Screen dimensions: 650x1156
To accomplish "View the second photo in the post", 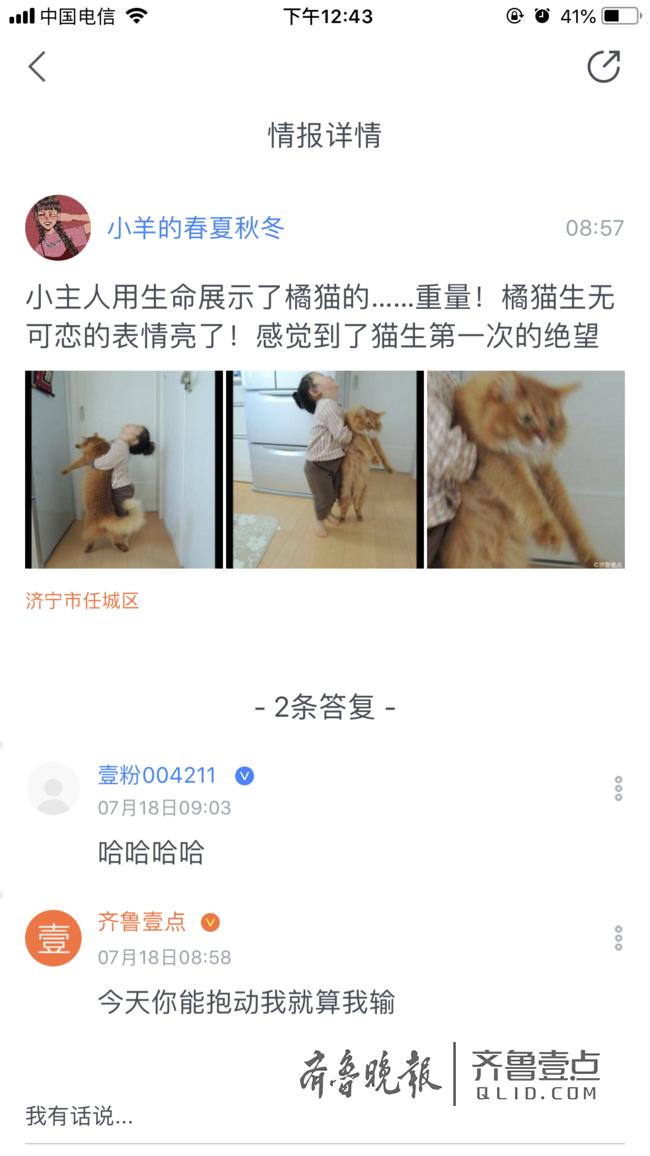I will 325,469.
